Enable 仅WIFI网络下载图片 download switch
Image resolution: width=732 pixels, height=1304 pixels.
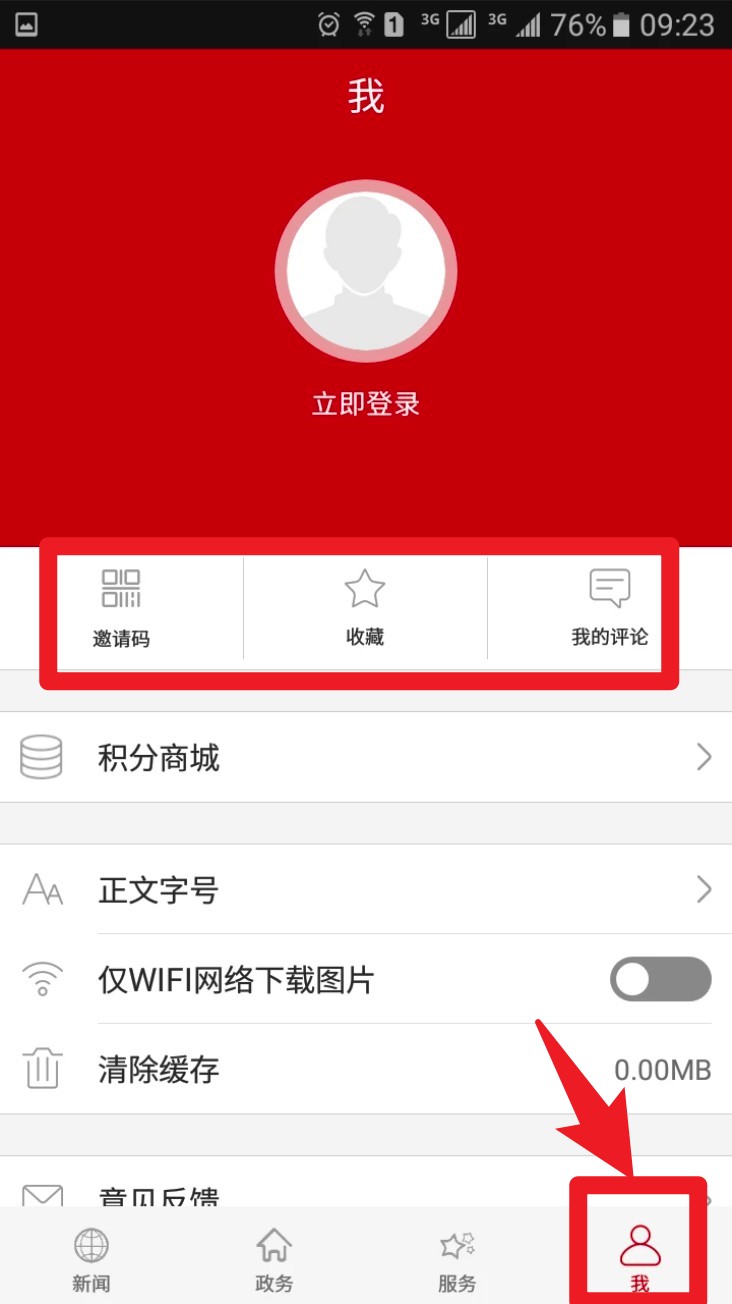661,980
